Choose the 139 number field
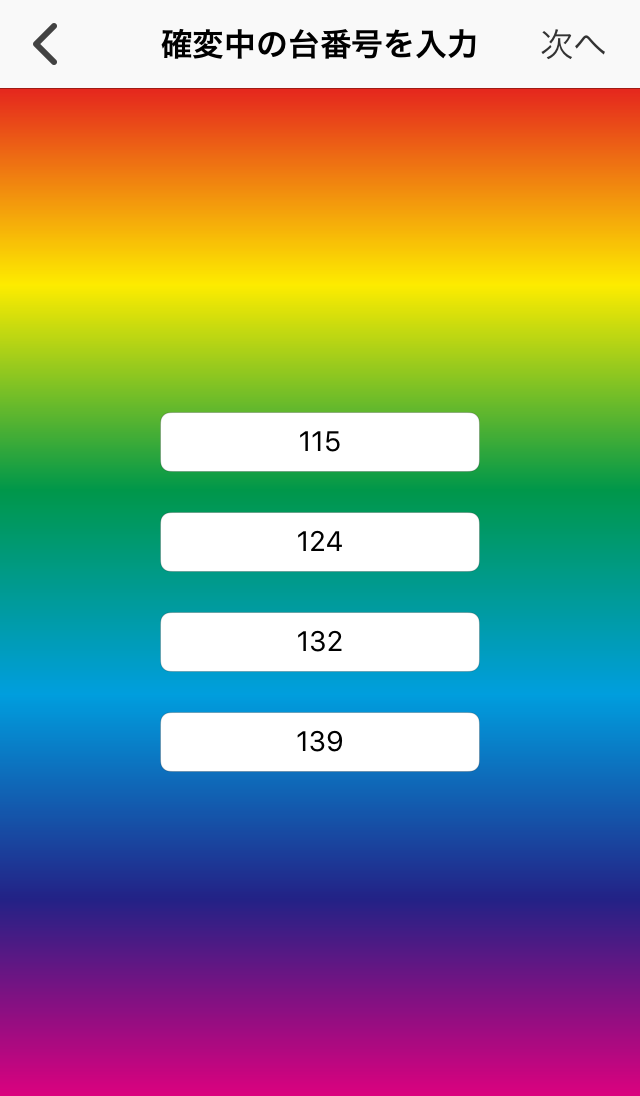This screenshot has height=1096, width=640. [320, 742]
